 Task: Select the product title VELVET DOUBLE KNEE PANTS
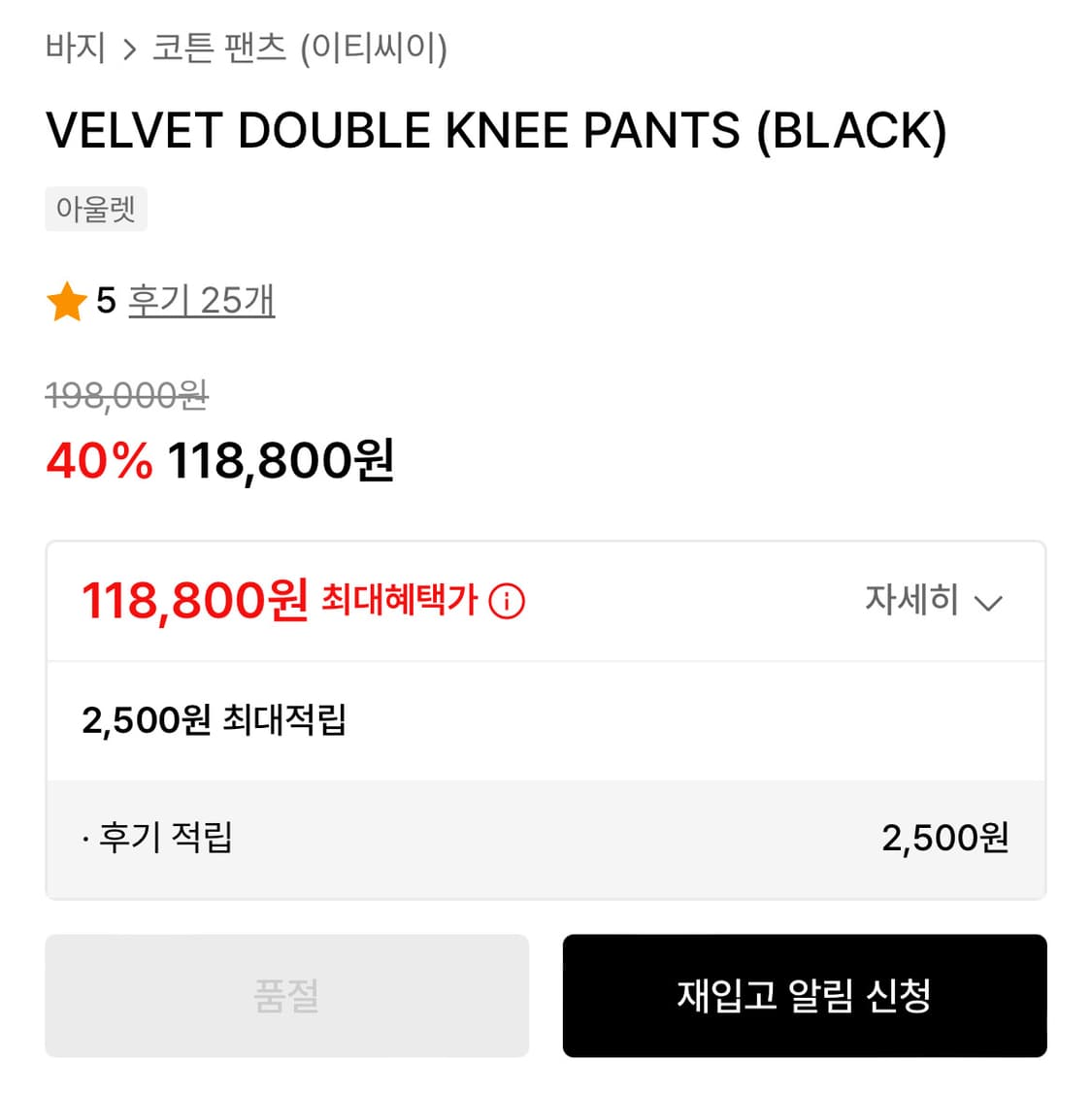click(498, 131)
